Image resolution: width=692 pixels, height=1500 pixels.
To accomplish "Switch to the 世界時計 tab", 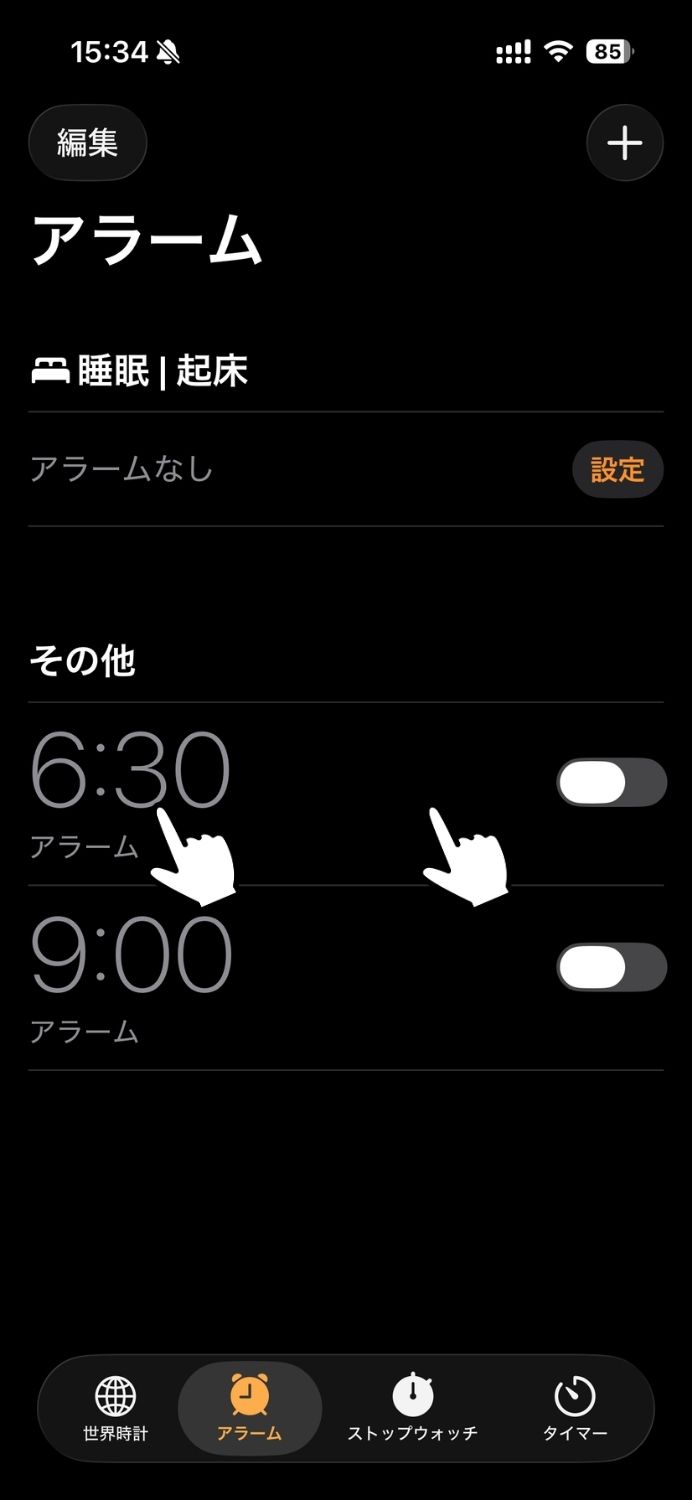I will pyautogui.click(x=115, y=1408).
